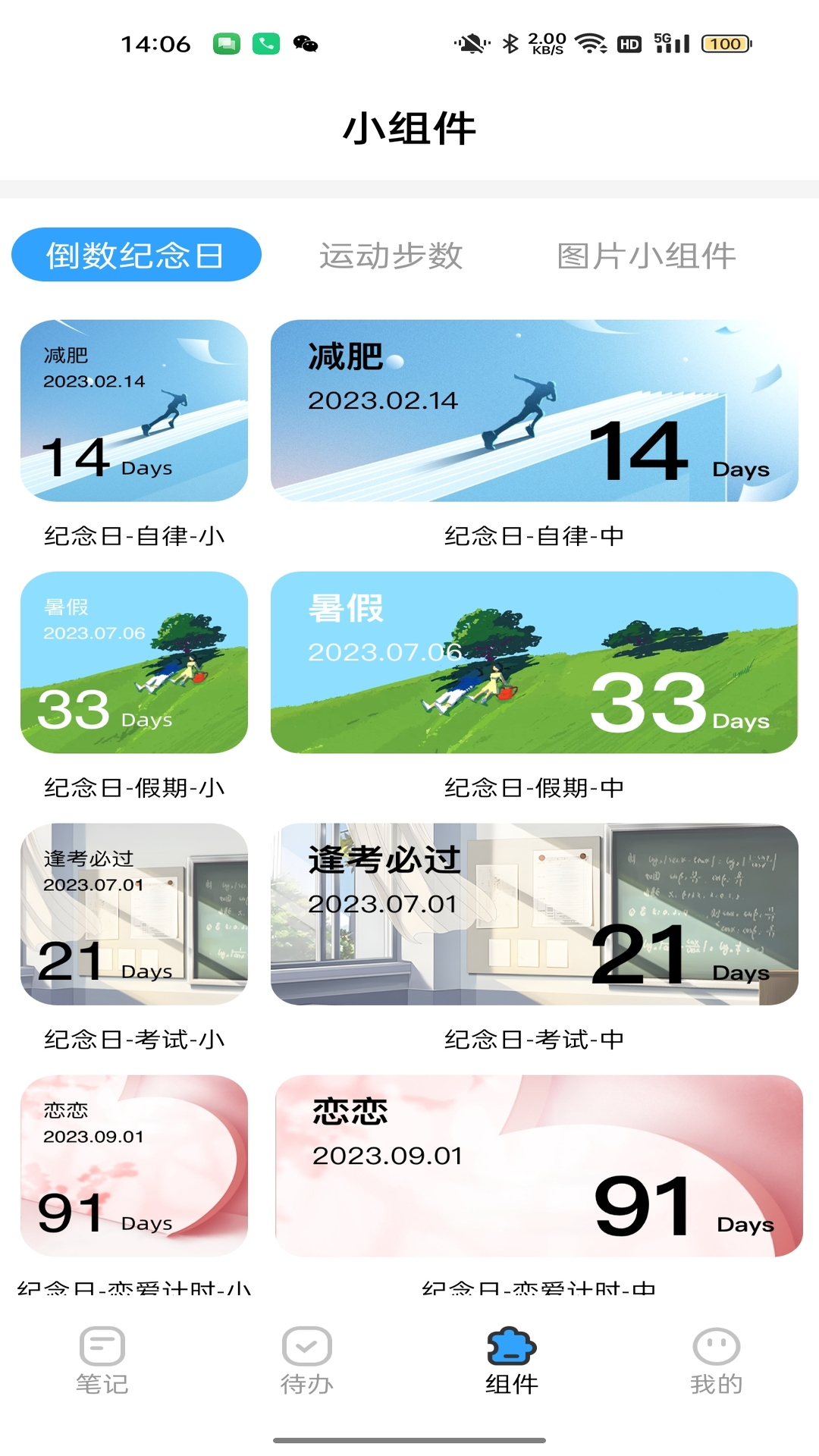The image size is (819, 1456).
Task: Choose the 纪念日-假期-小 widget
Action: click(x=134, y=662)
